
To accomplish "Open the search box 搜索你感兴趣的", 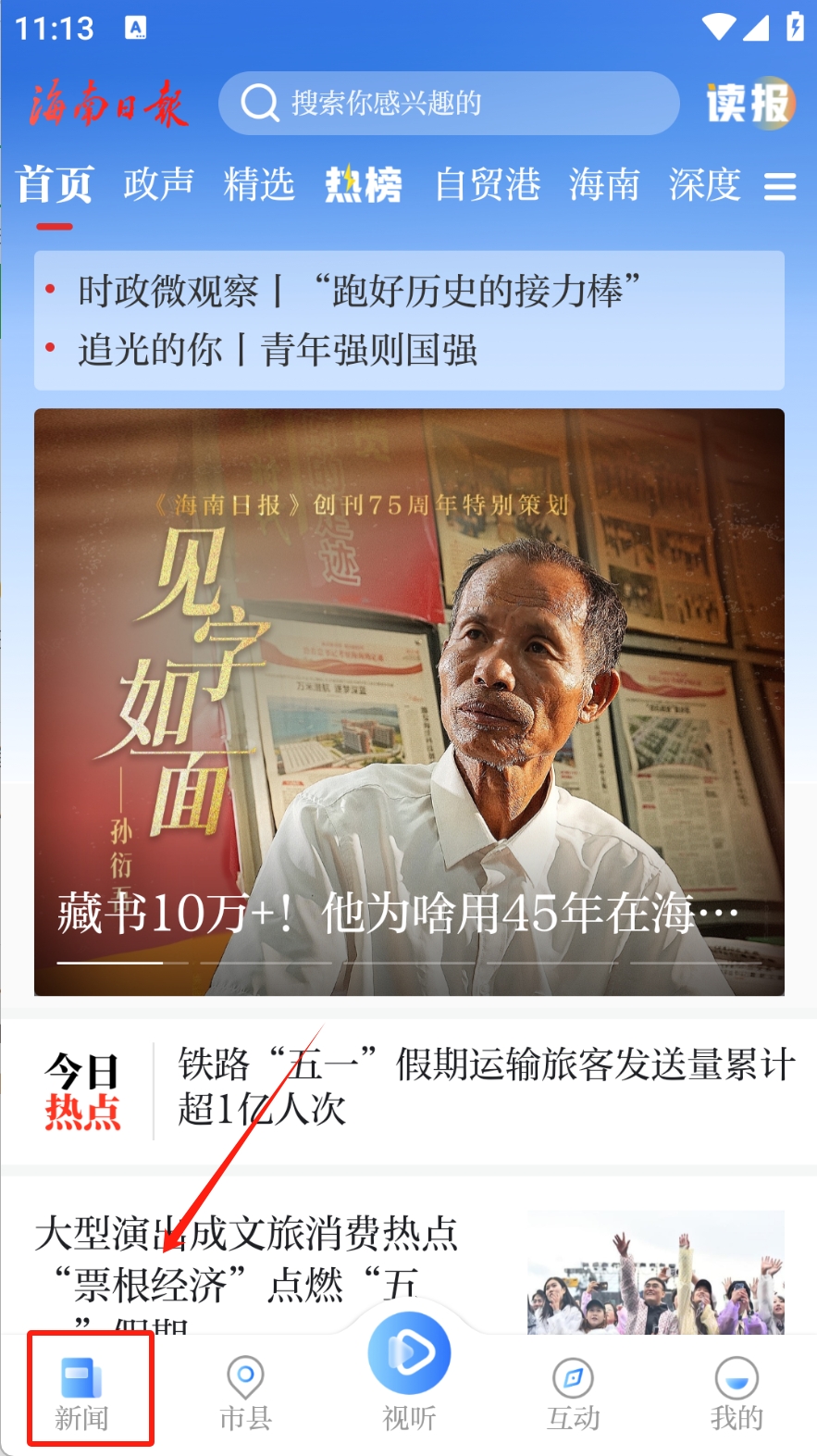I will [x=448, y=103].
